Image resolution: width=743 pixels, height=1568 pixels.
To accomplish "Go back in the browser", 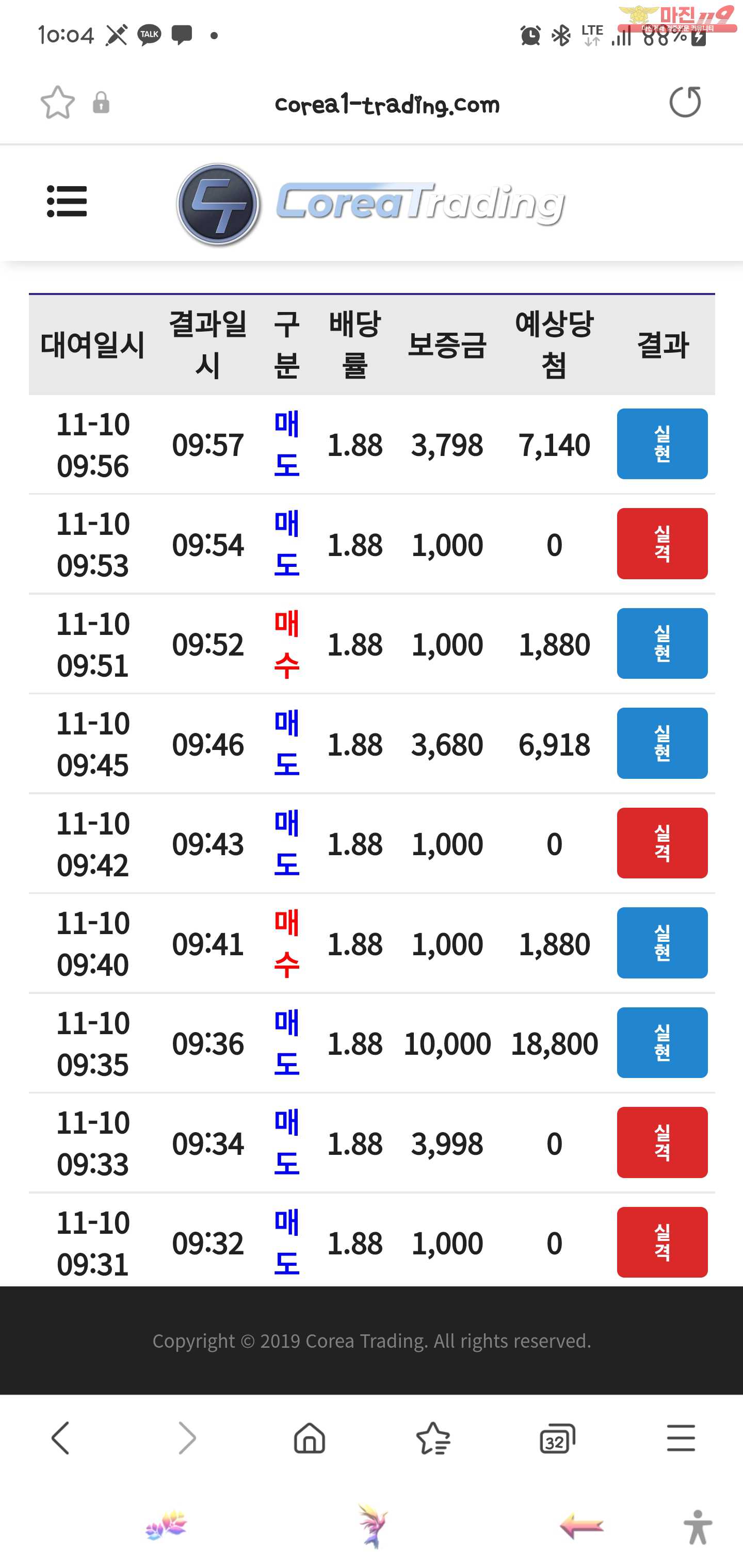I will [x=61, y=1439].
